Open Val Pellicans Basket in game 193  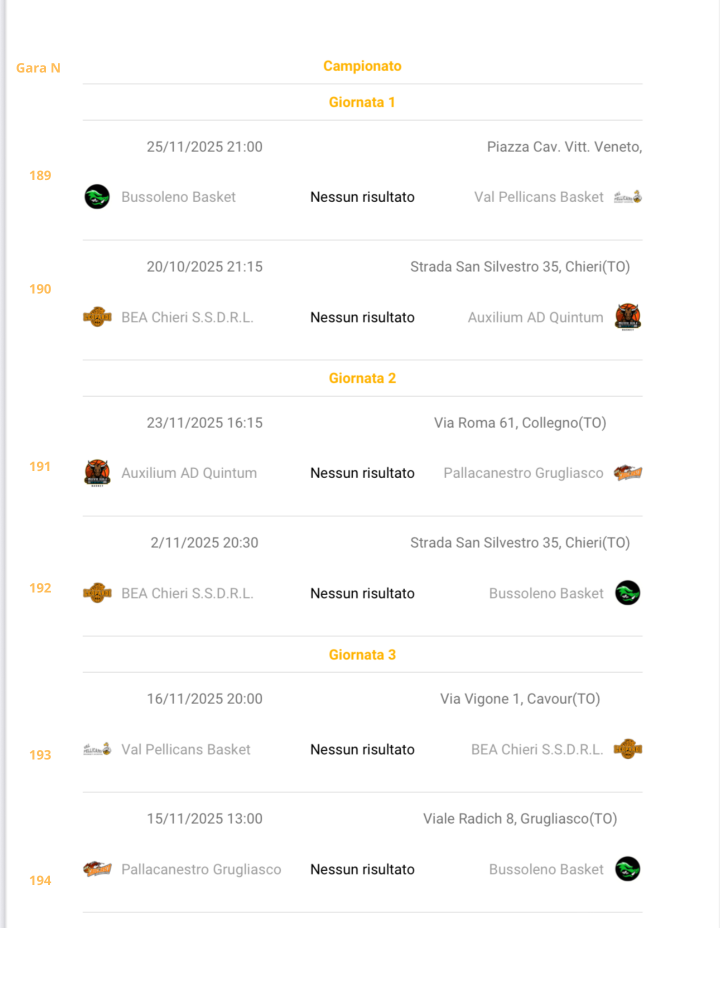(x=186, y=749)
